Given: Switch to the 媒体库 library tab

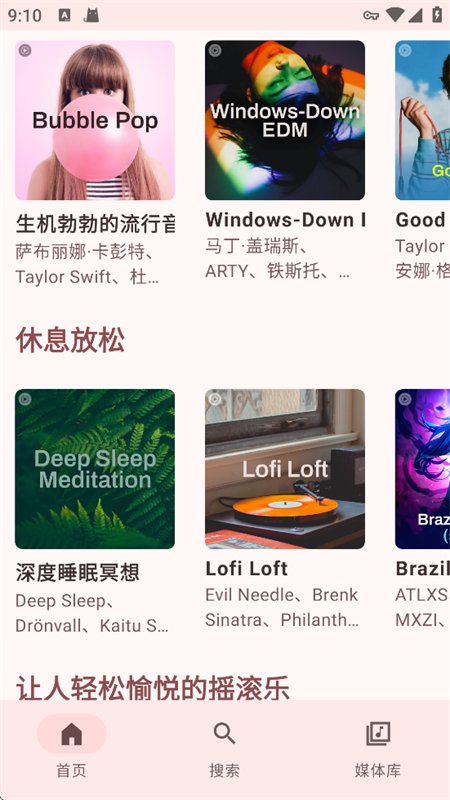Looking at the screenshot, I should [378, 747].
